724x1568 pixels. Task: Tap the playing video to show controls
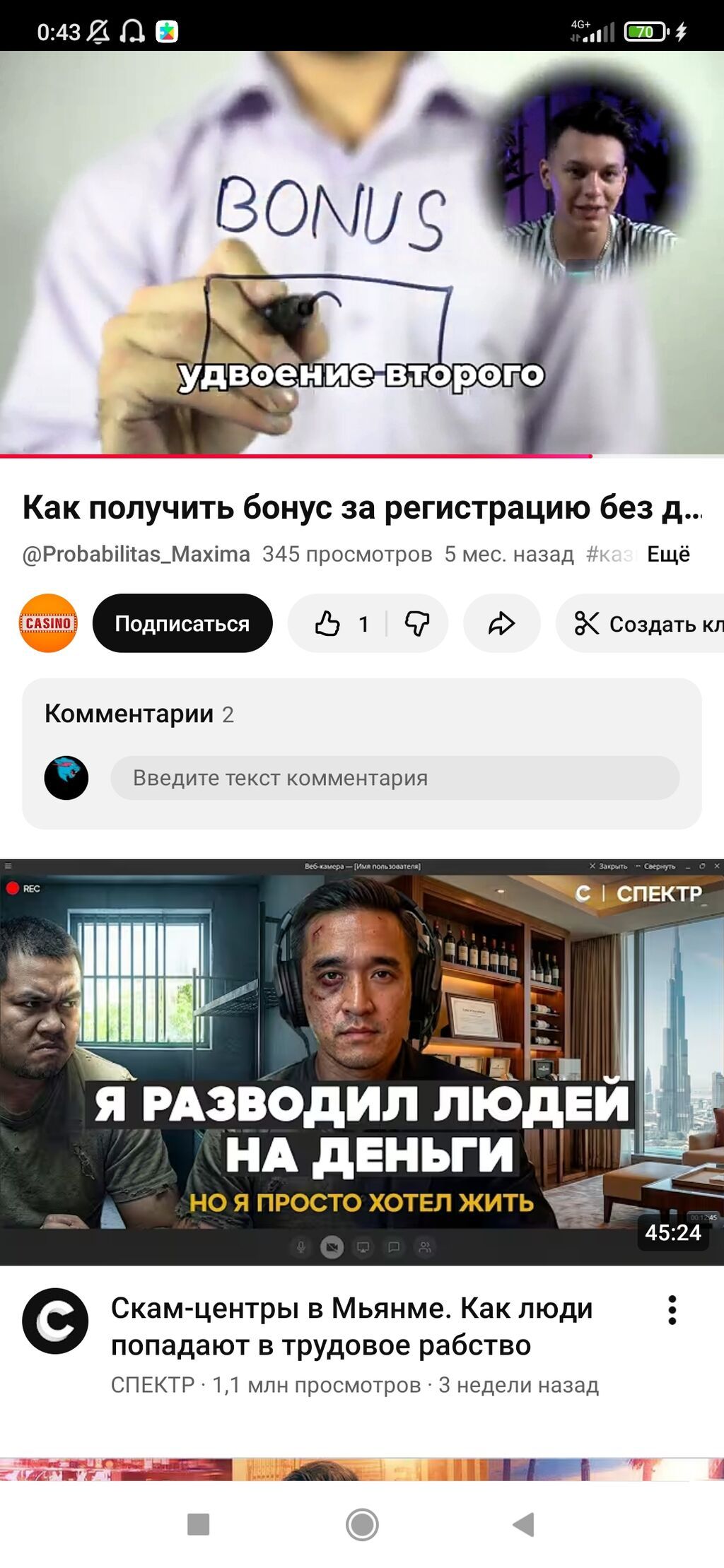pos(362,252)
